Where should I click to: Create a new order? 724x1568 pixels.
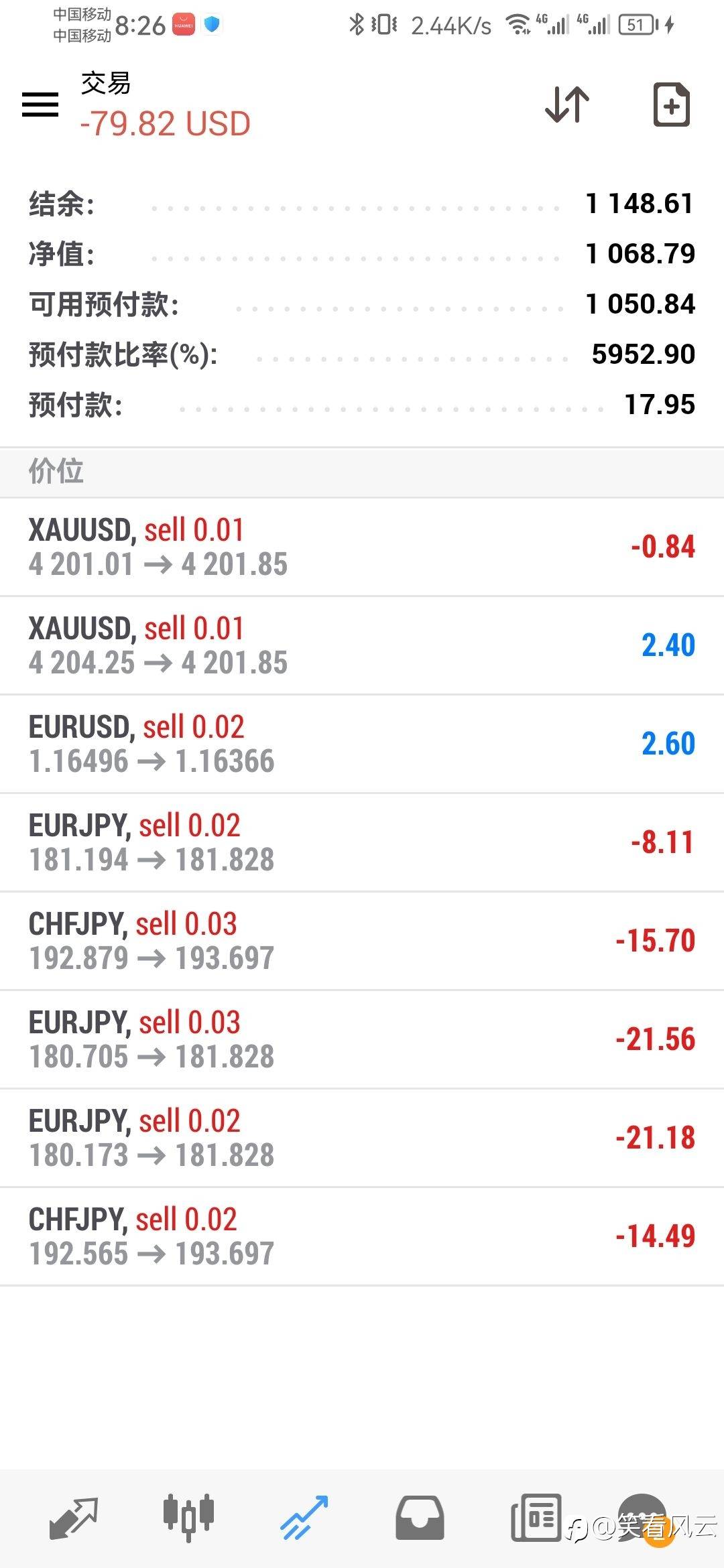(671, 105)
